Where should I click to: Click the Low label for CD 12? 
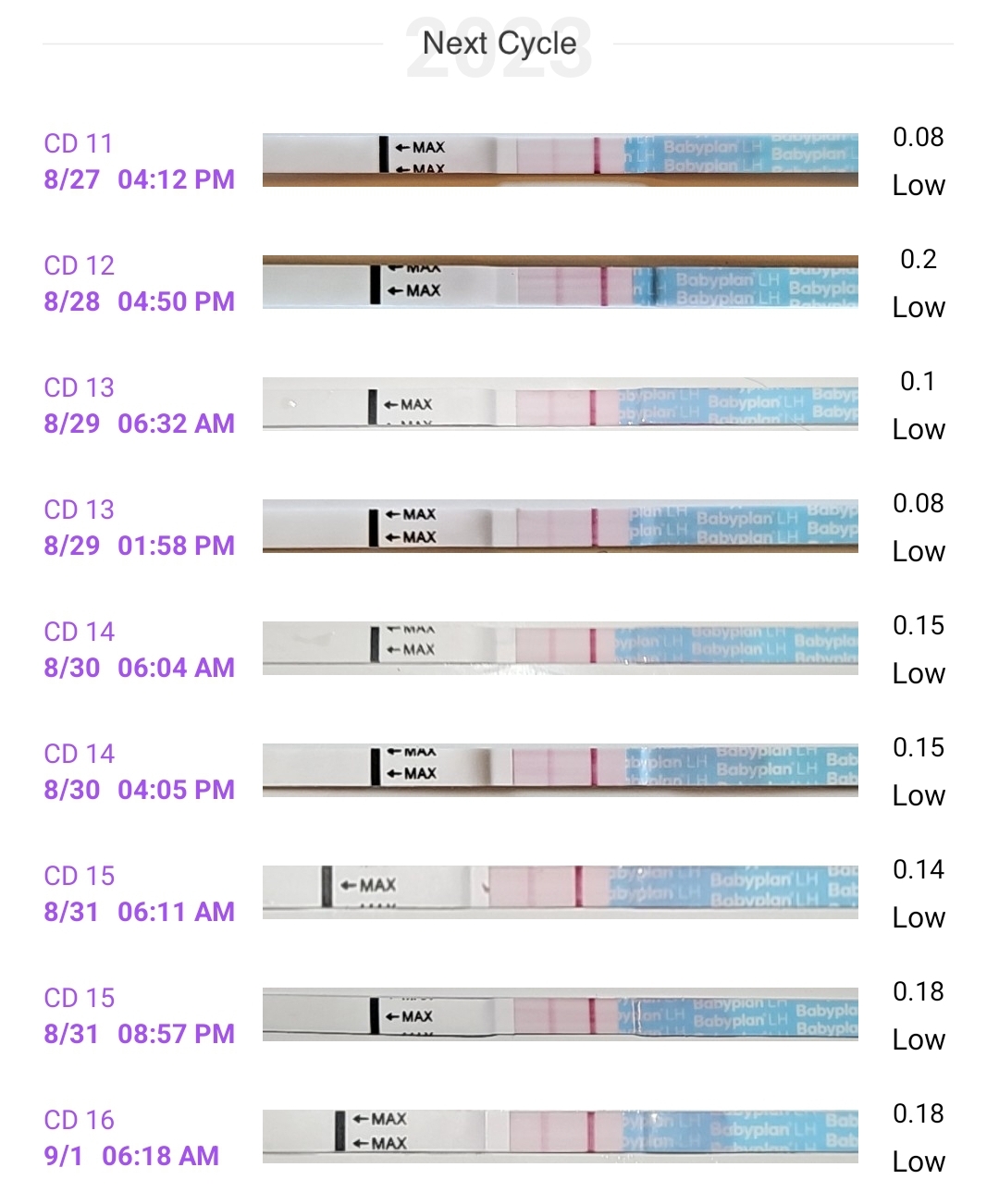[x=920, y=307]
